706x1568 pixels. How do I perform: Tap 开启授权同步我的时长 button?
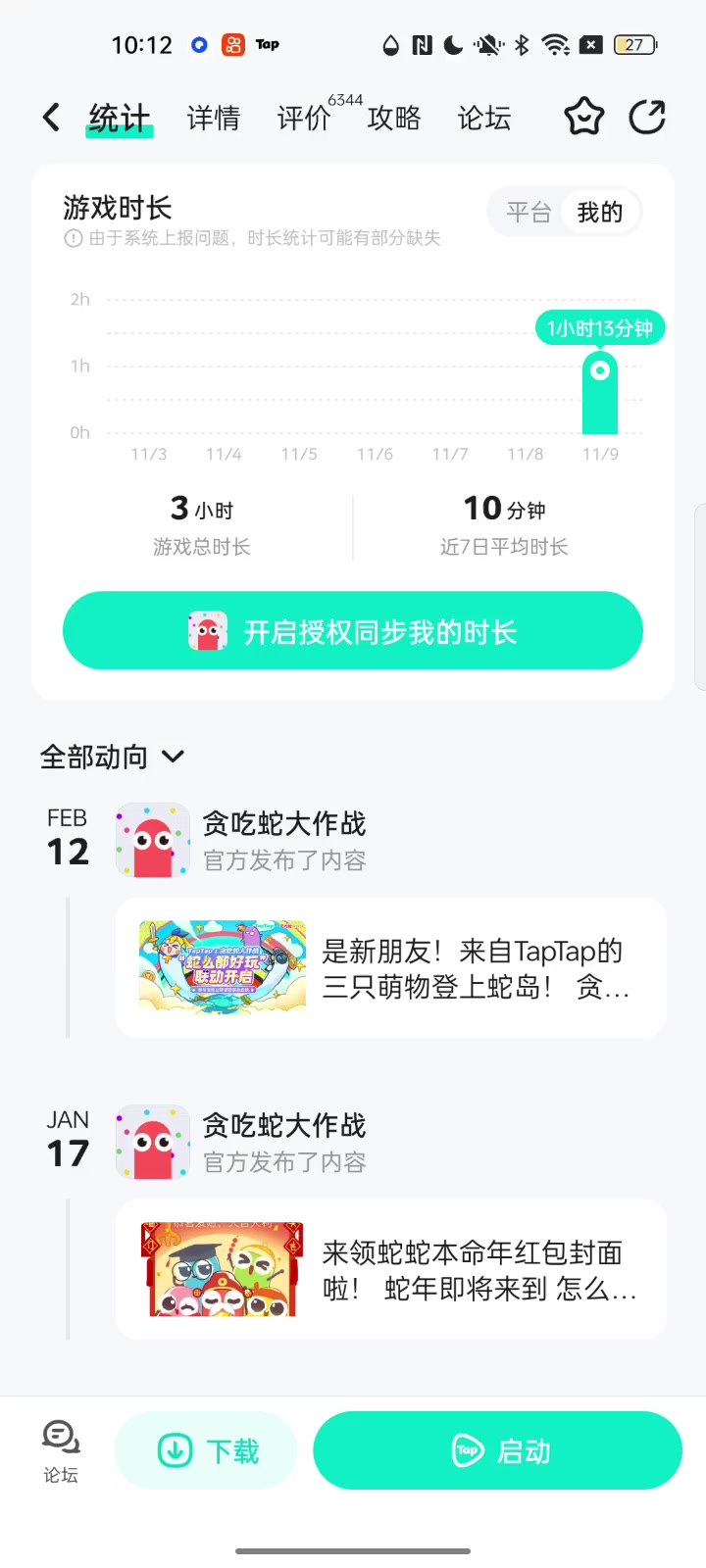pyautogui.click(x=353, y=631)
